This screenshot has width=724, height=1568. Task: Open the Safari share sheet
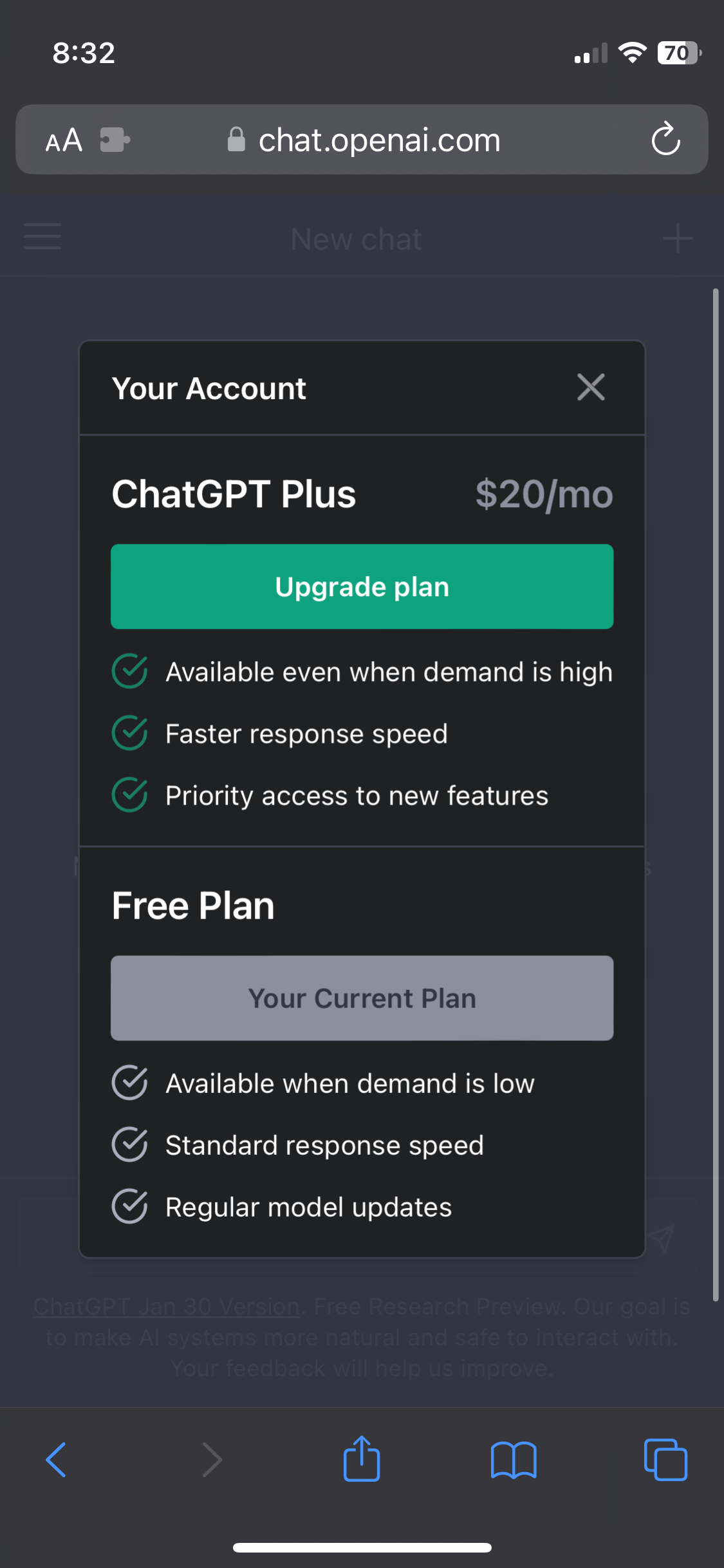362,1459
